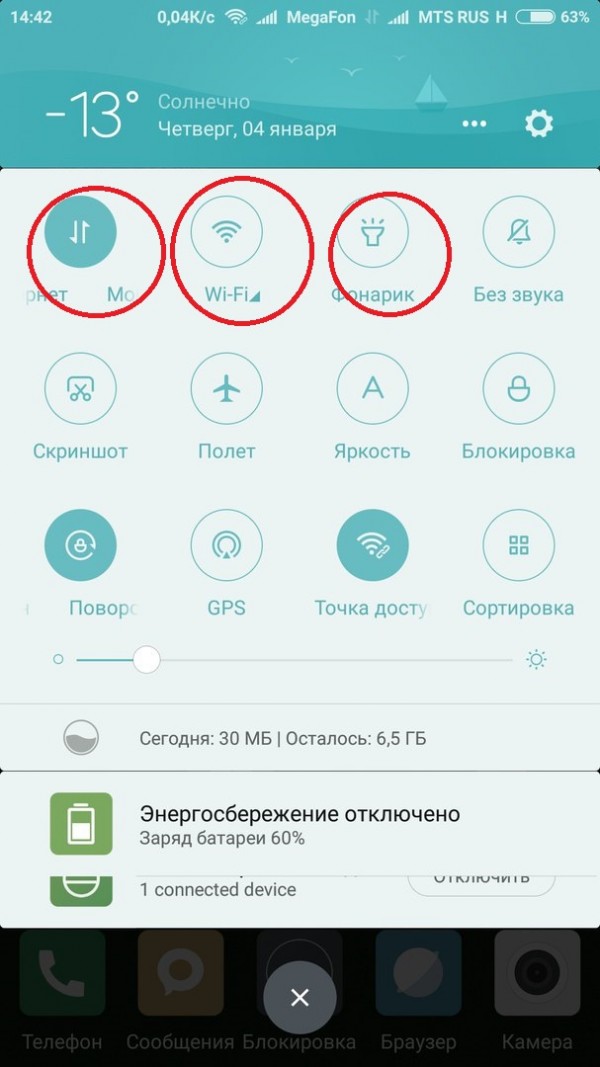The height and width of the screenshot is (1067, 600).
Task: Tap Отключить for connected device
Action: point(481,879)
